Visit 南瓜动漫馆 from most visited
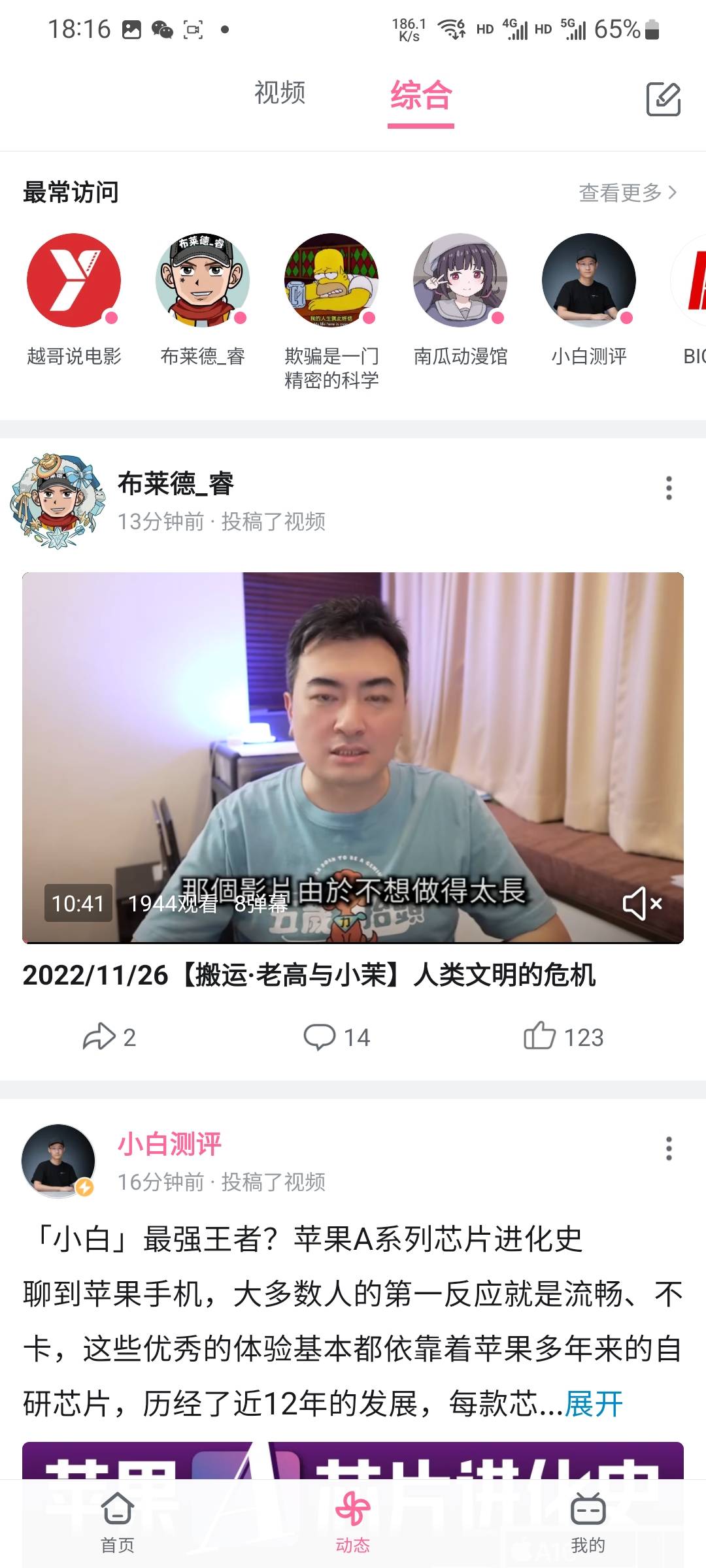 tap(460, 281)
